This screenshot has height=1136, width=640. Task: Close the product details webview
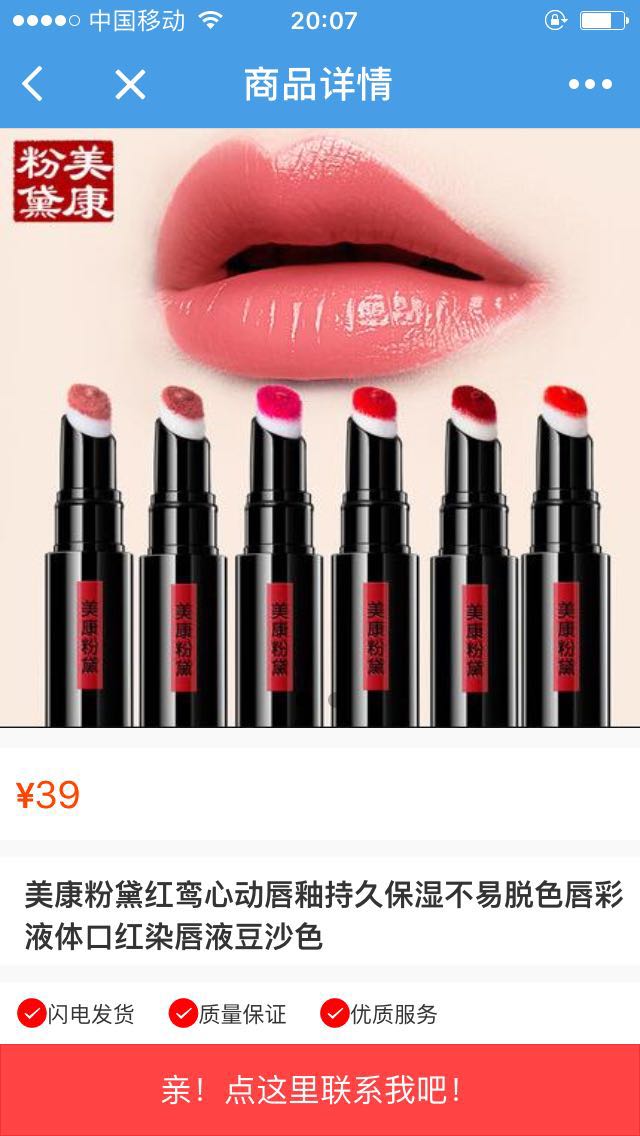[130, 85]
